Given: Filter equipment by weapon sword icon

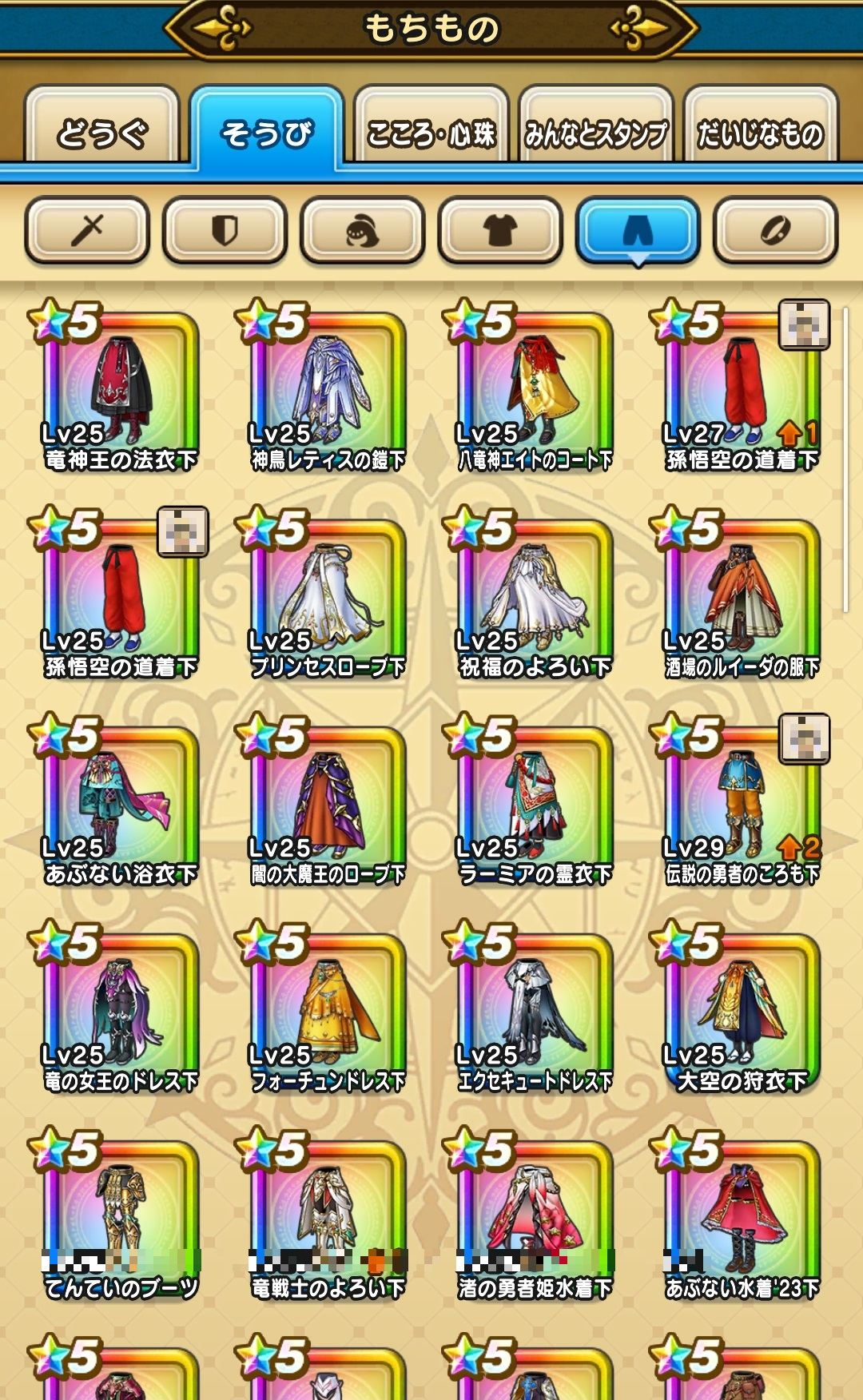Looking at the screenshot, I should click(x=87, y=231).
